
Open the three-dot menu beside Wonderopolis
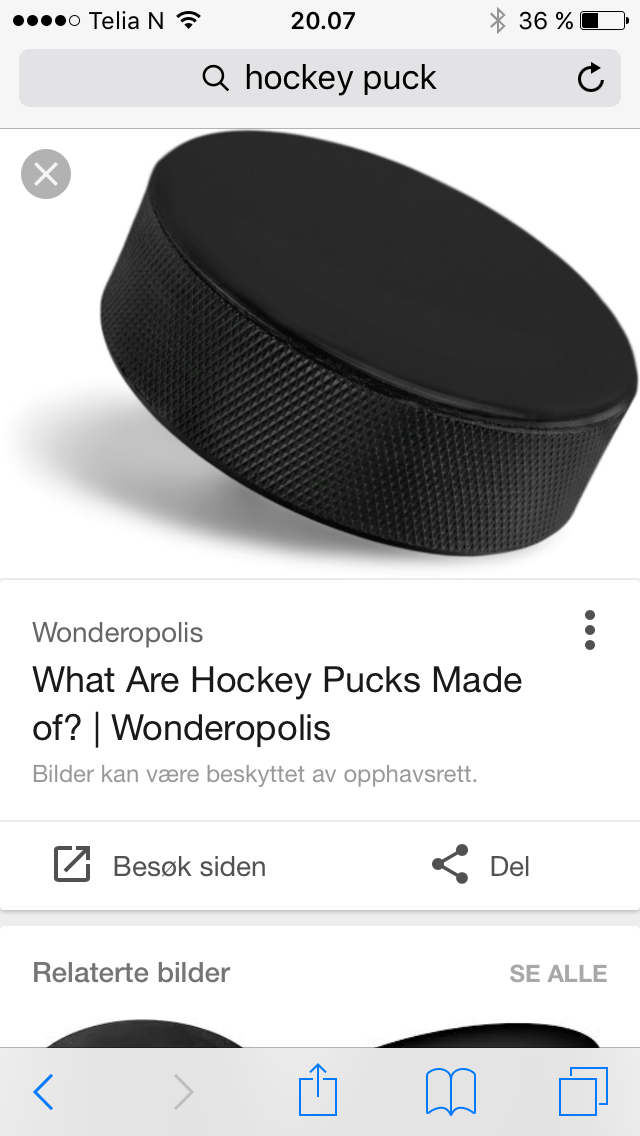click(590, 630)
